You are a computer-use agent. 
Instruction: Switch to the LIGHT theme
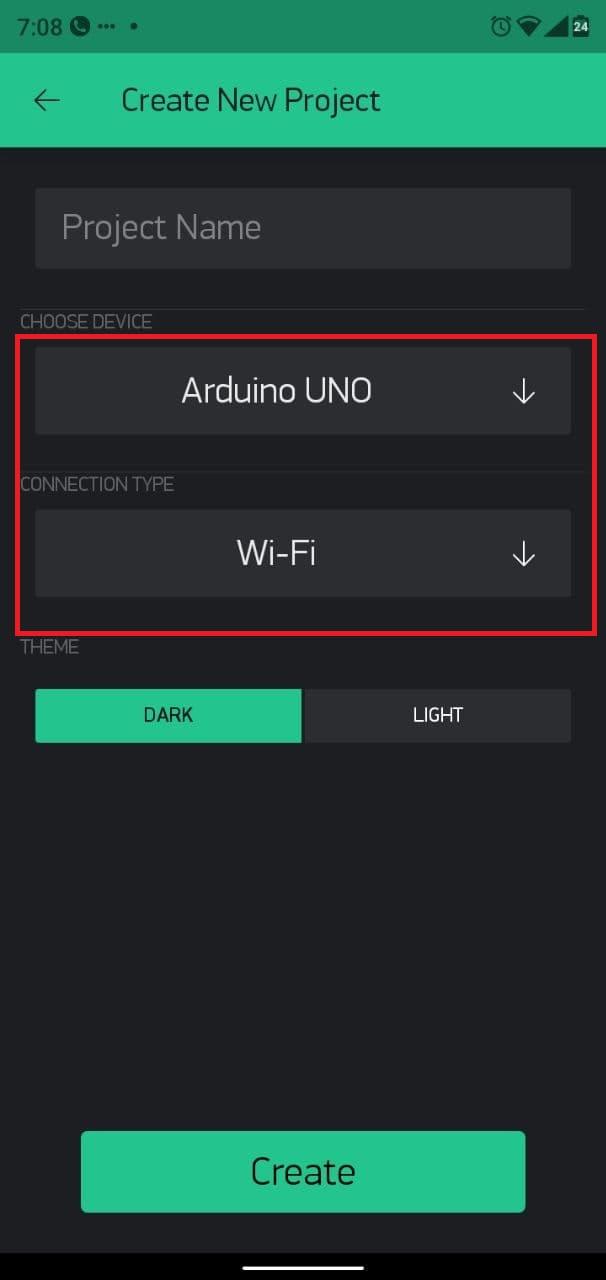pos(437,715)
